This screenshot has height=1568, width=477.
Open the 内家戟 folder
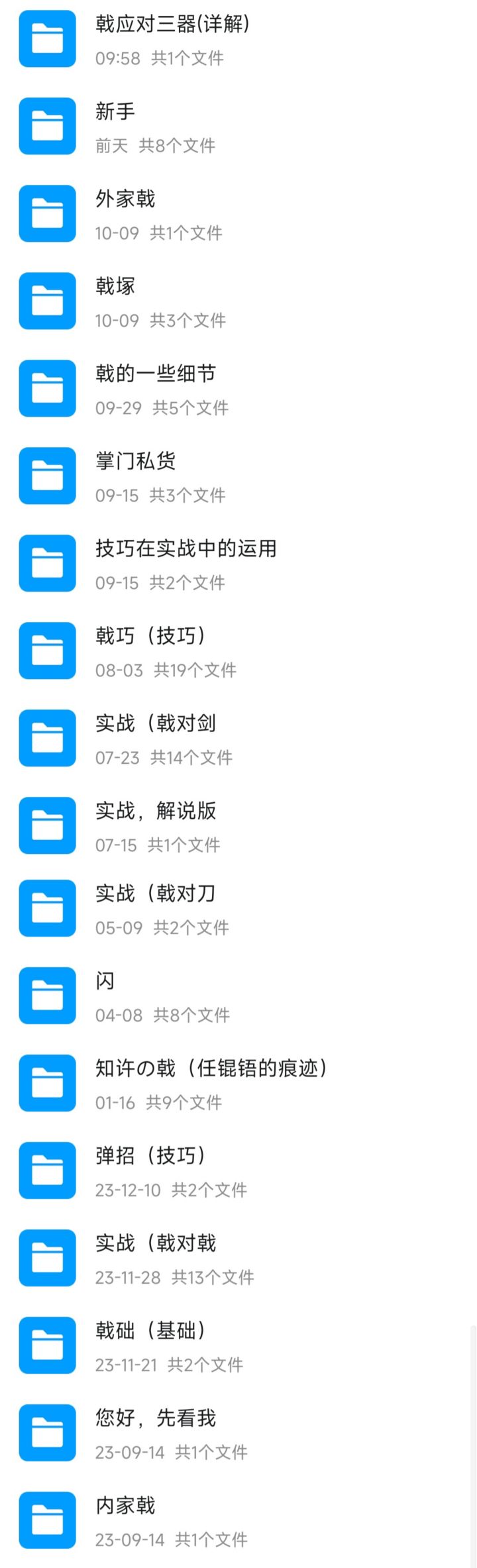point(171,1521)
